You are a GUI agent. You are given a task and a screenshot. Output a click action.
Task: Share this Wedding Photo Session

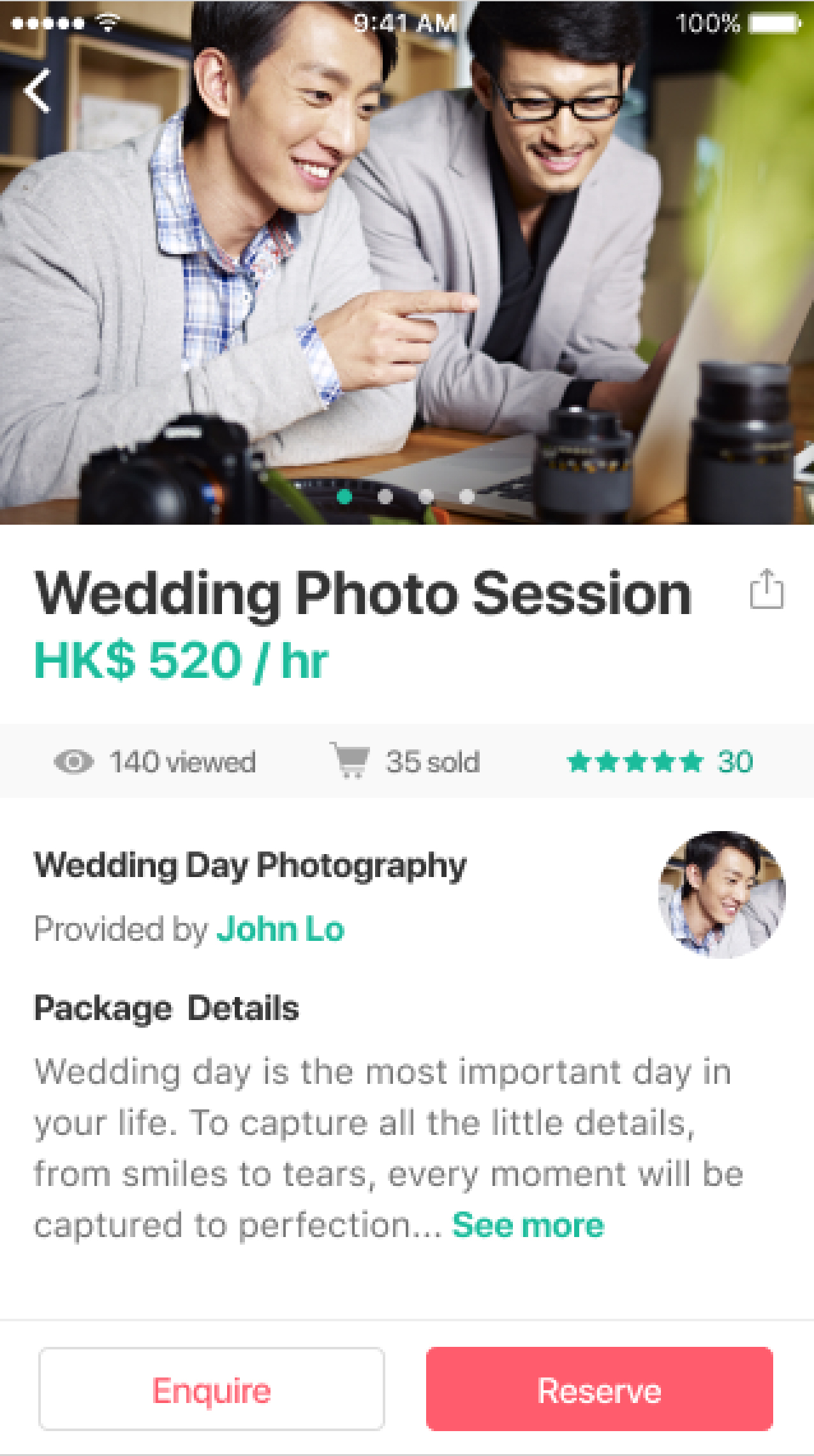pos(766,588)
